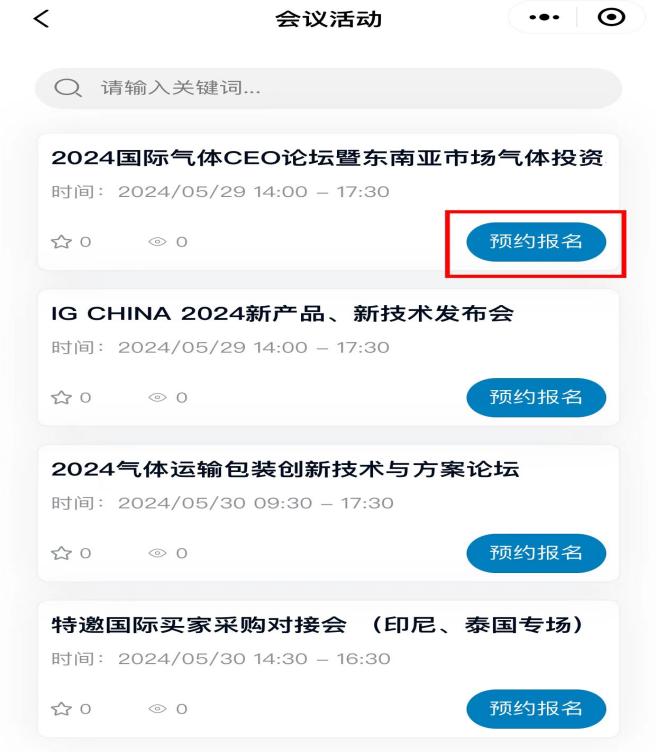This screenshot has height=752, width=656.
Task: Focus the keyword search field
Action: [x=328, y=89]
